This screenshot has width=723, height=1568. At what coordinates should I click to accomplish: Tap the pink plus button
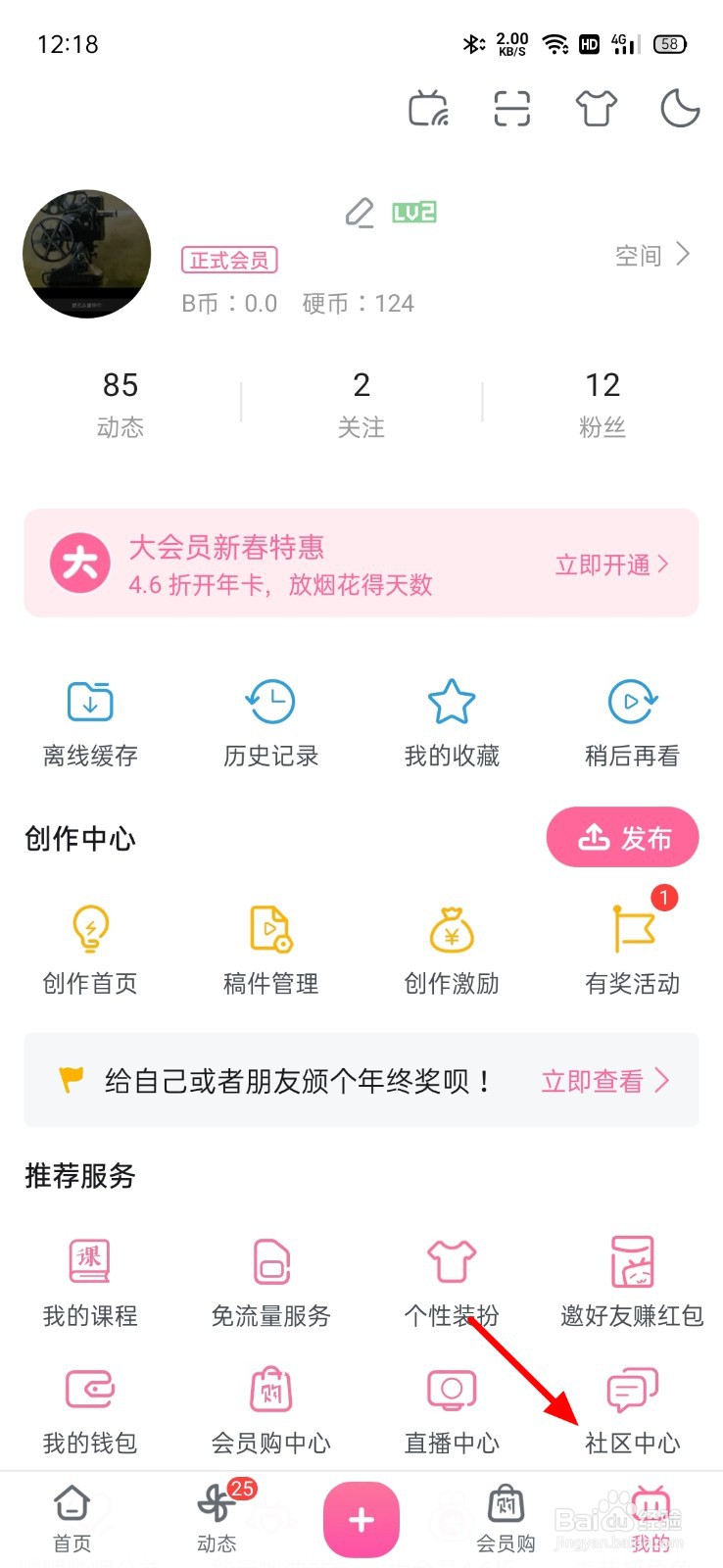pyautogui.click(x=361, y=1520)
